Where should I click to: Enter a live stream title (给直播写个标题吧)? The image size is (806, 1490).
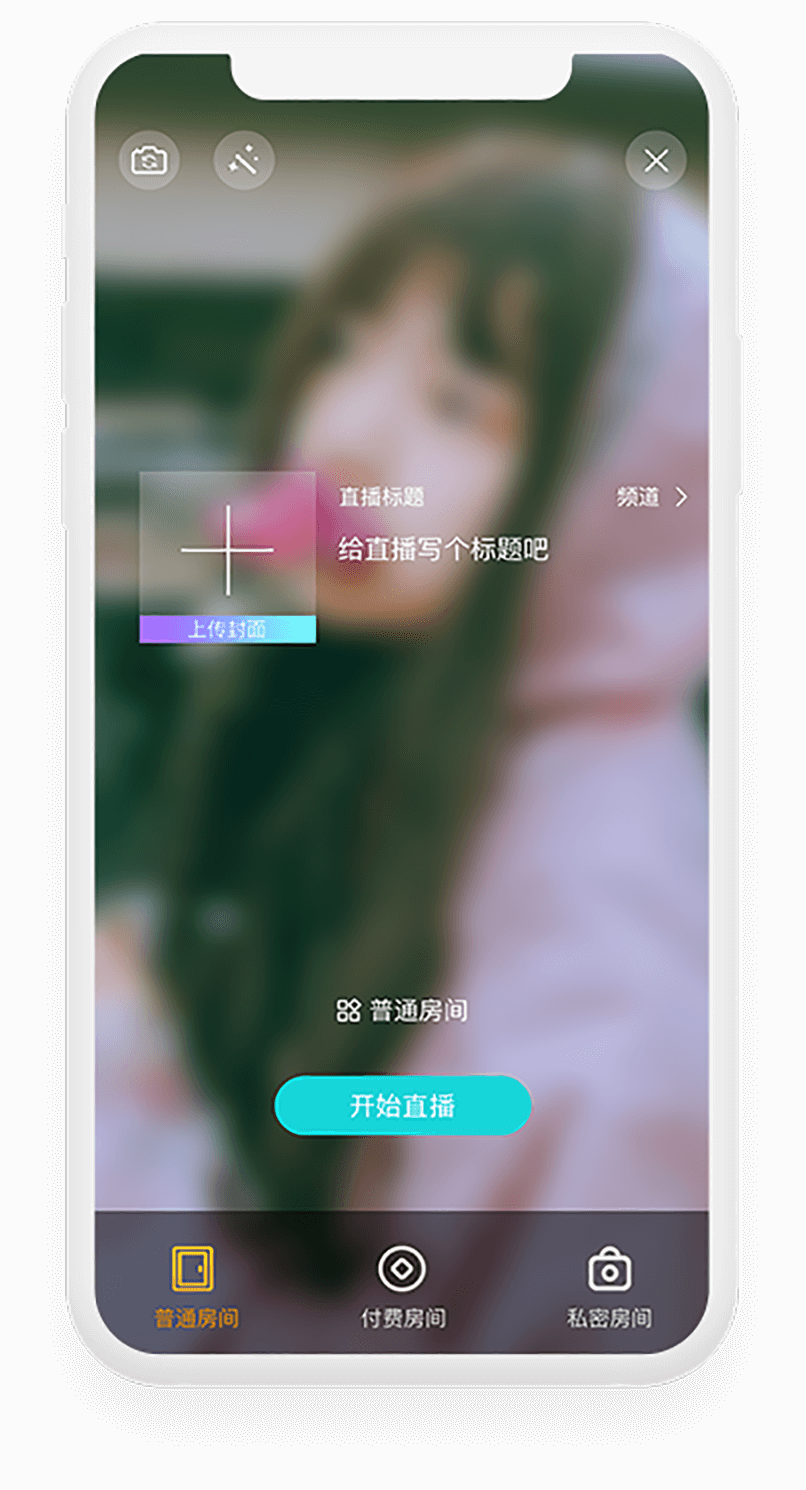point(443,549)
